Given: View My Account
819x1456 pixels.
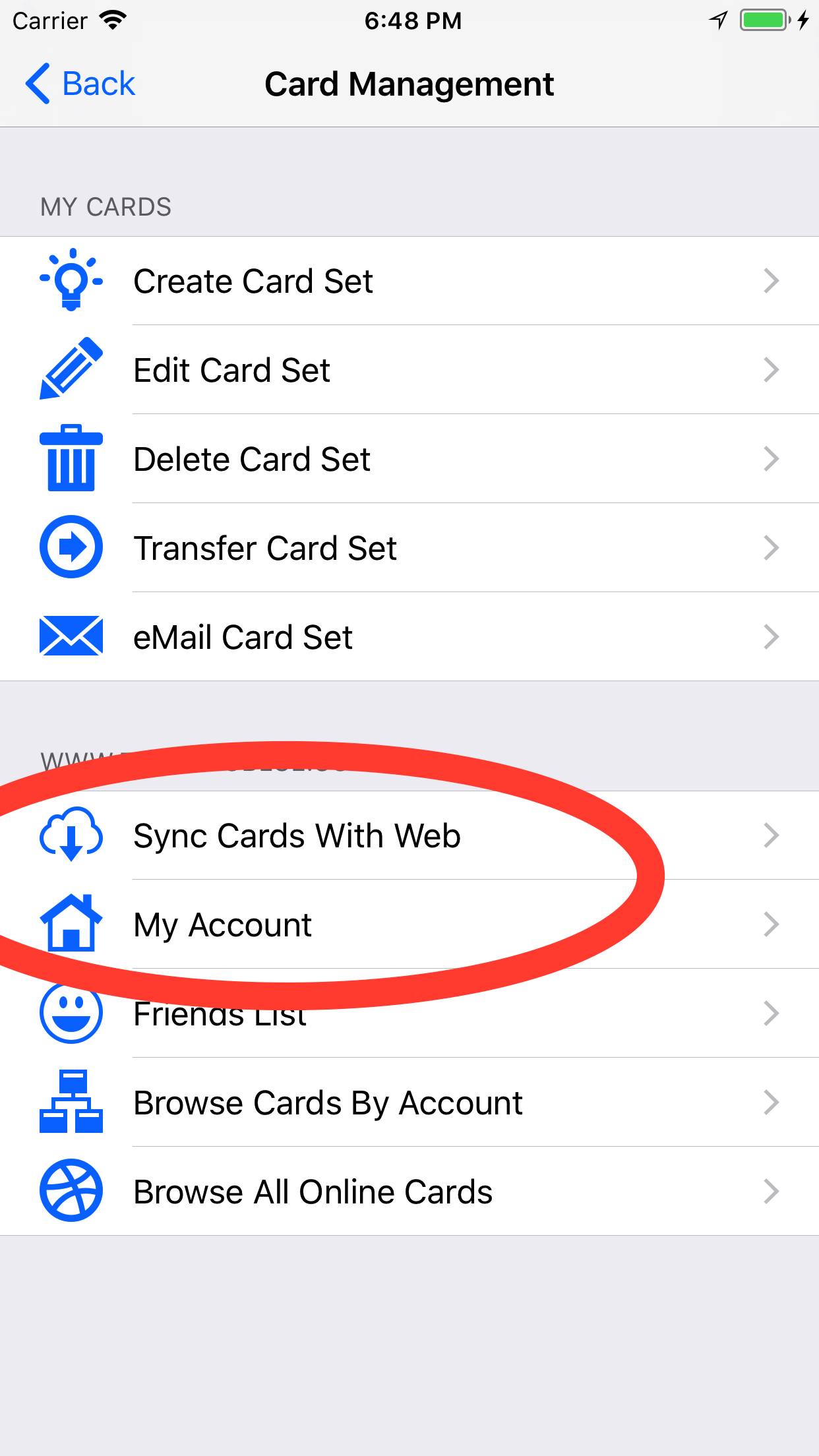Looking at the screenshot, I should (409, 925).
